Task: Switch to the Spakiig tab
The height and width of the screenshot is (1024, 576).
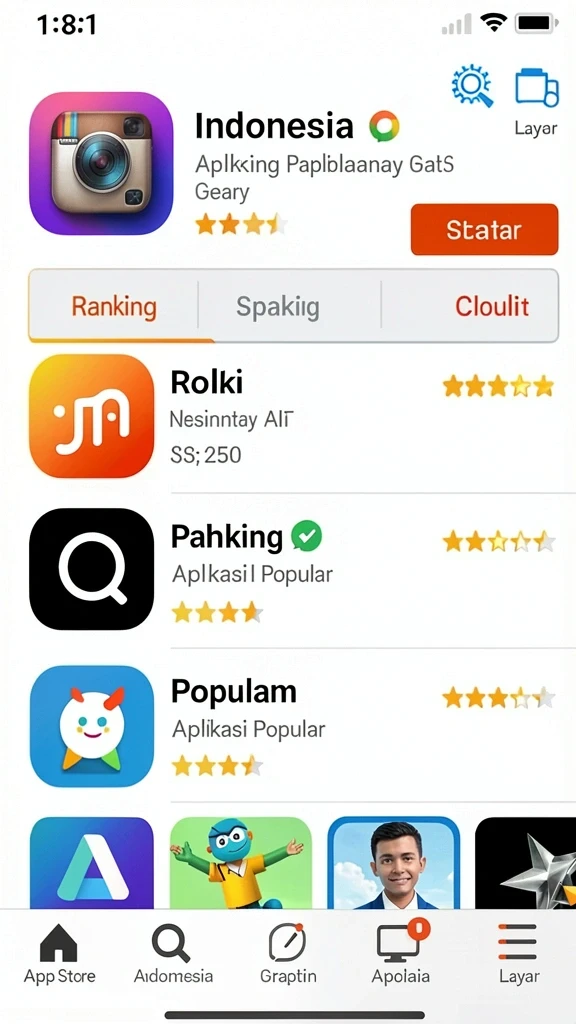Action: coord(278,306)
